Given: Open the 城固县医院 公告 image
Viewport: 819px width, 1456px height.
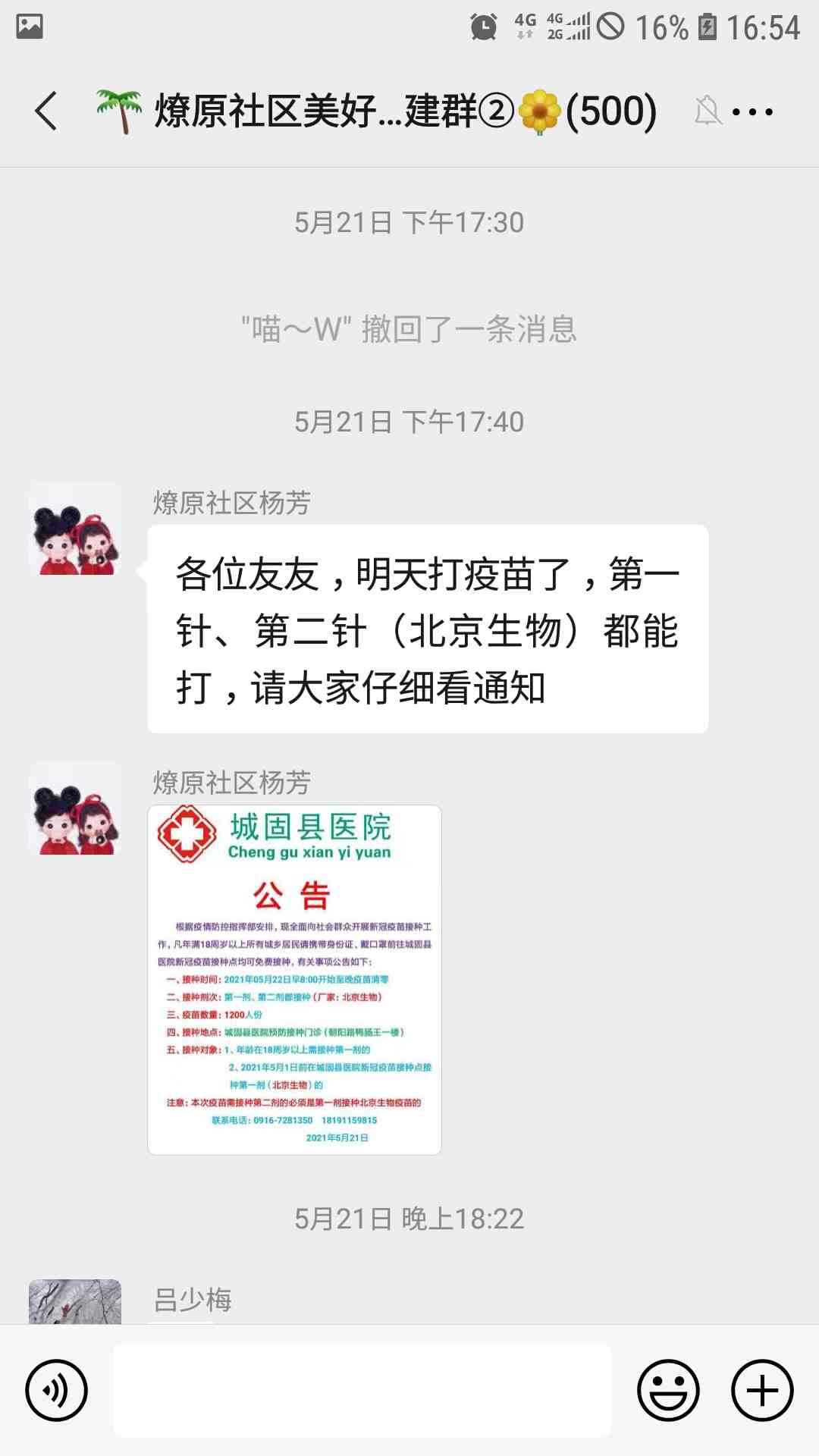Looking at the screenshot, I should 294,980.
